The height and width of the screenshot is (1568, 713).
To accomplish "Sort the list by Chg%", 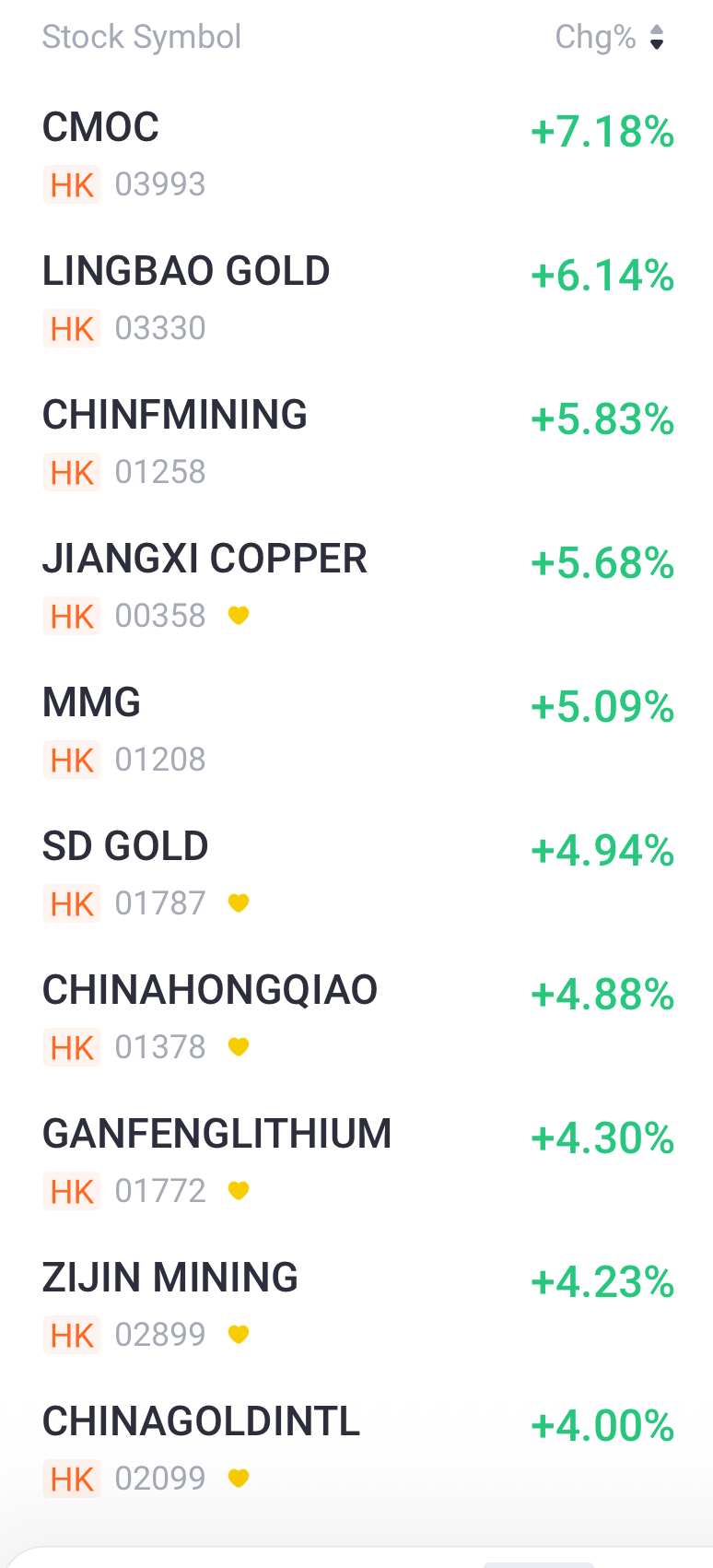I will [x=609, y=38].
